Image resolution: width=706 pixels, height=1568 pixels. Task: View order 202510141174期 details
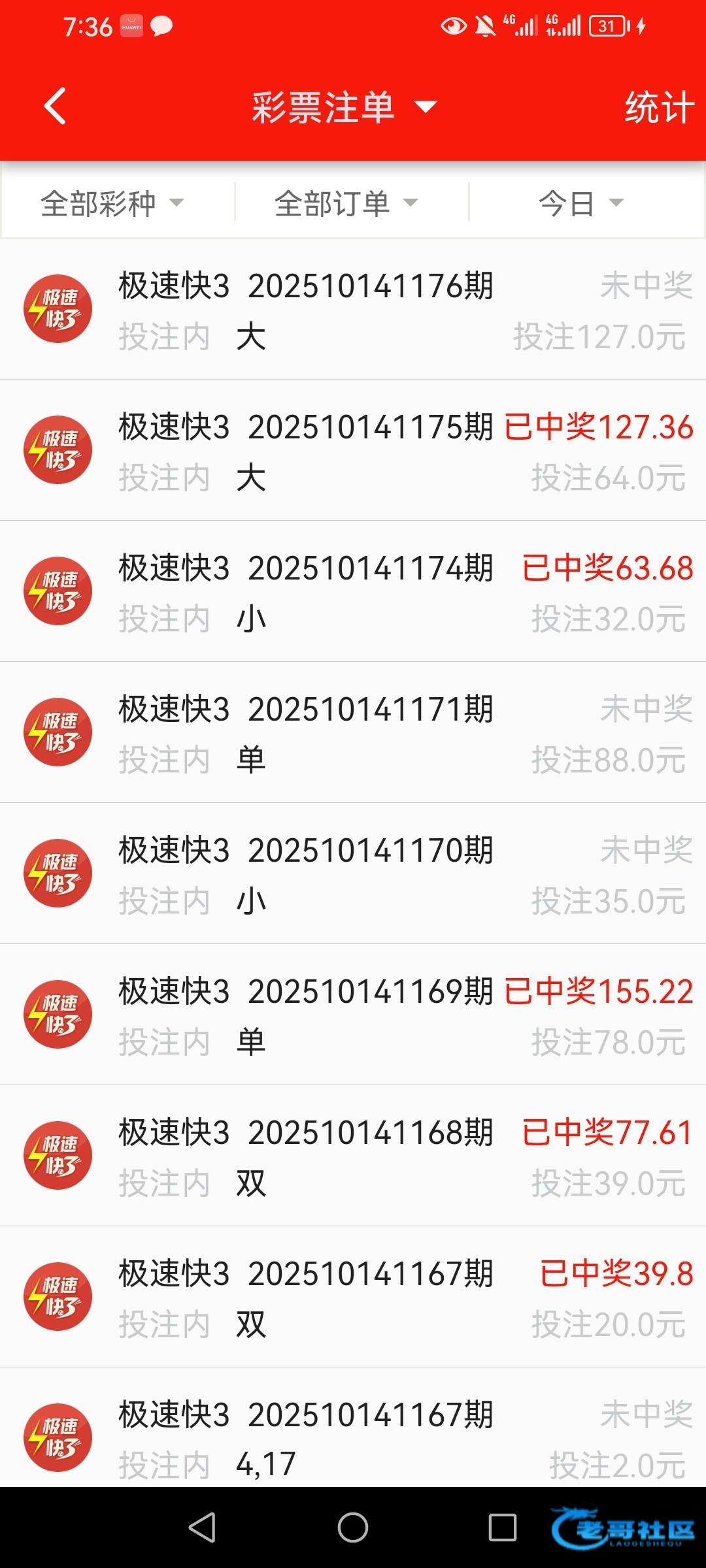pyautogui.click(x=353, y=591)
